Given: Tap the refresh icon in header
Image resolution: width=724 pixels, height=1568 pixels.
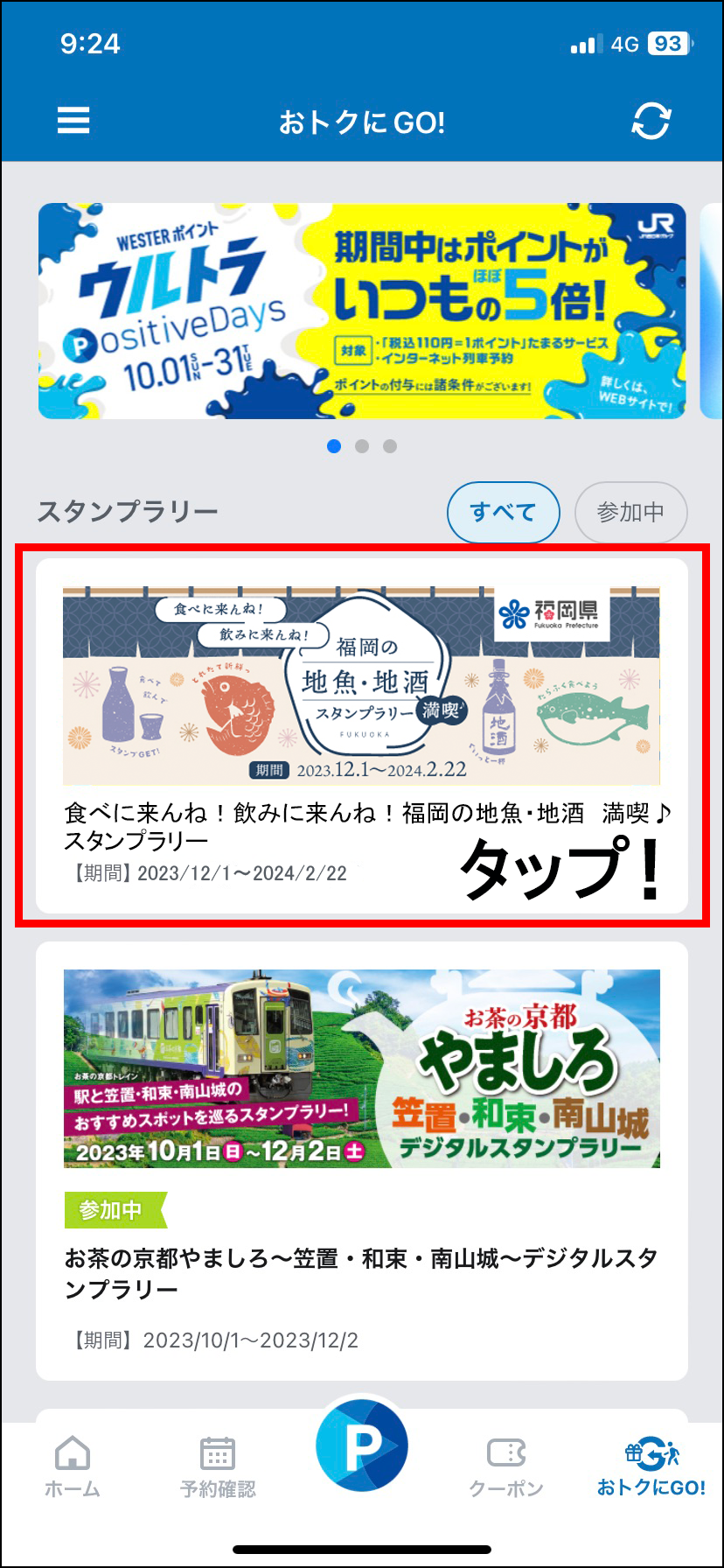Looking at the screenshot, I should tap(651, 121).
